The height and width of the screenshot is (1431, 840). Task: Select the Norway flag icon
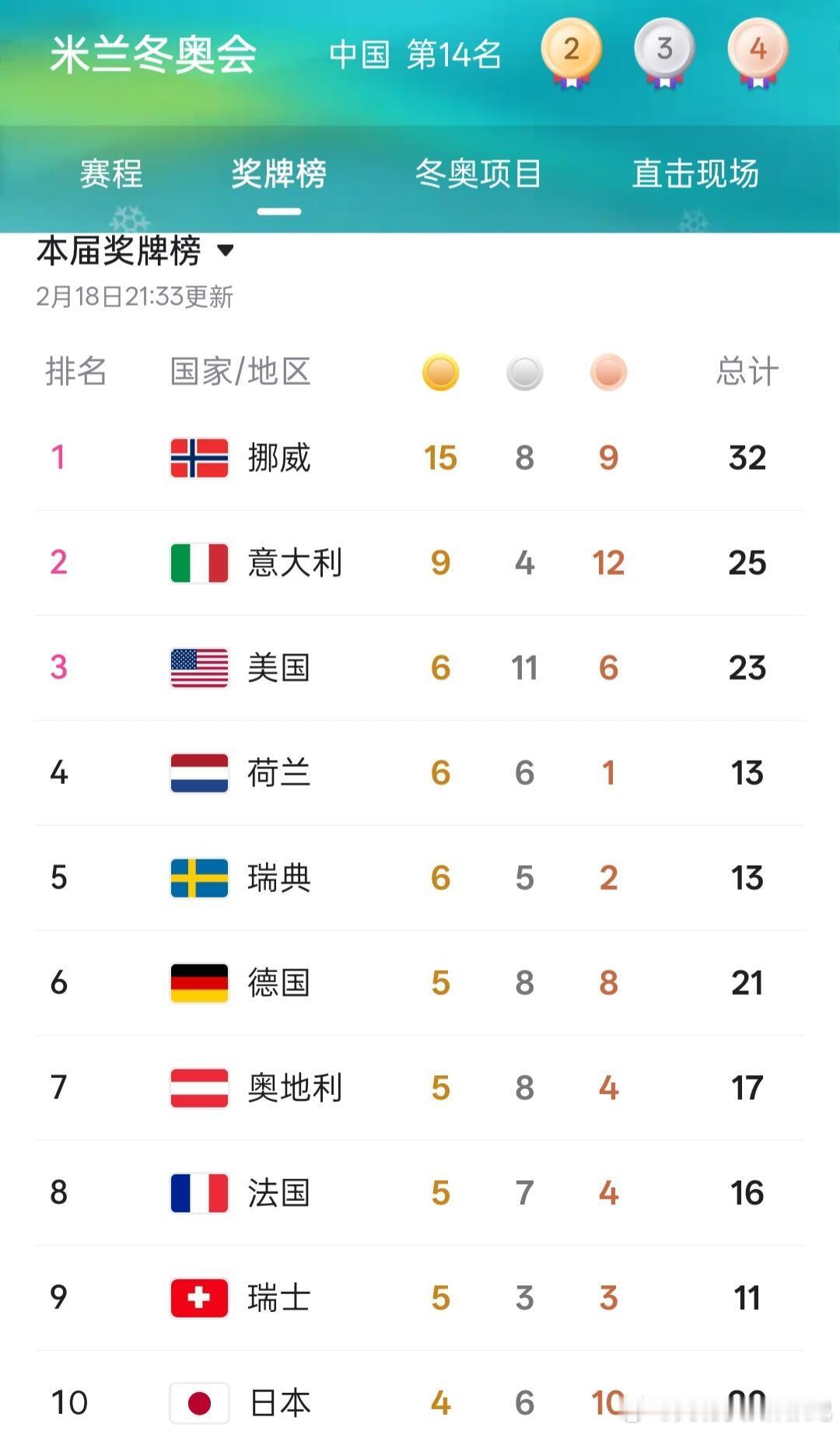click(x=199, y=458)
